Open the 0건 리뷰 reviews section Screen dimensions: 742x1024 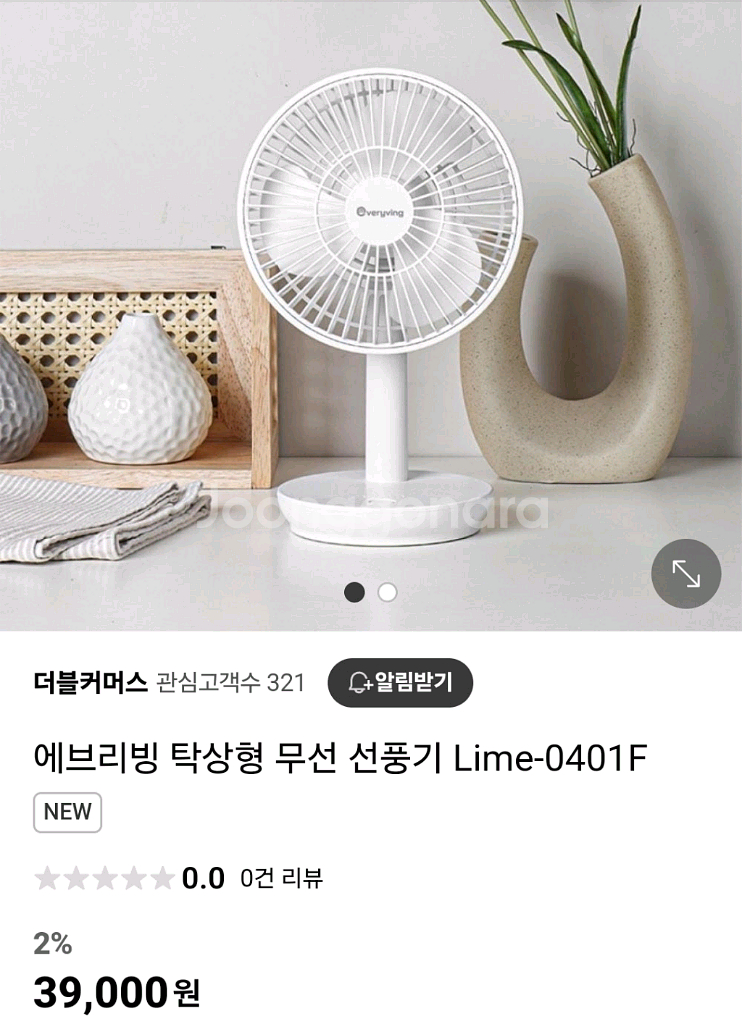tap(281, 879)
